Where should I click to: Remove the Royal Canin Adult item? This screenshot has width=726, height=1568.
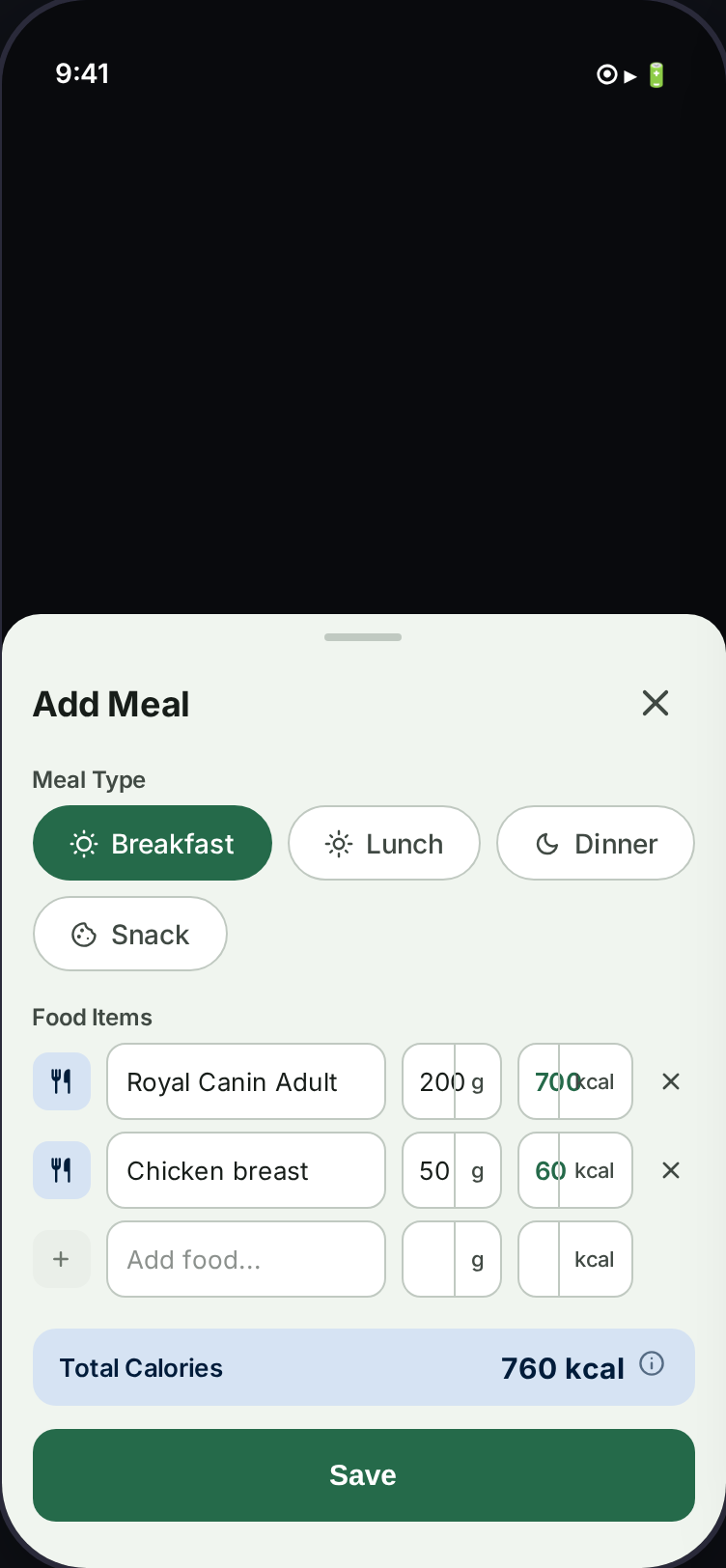671,1081
